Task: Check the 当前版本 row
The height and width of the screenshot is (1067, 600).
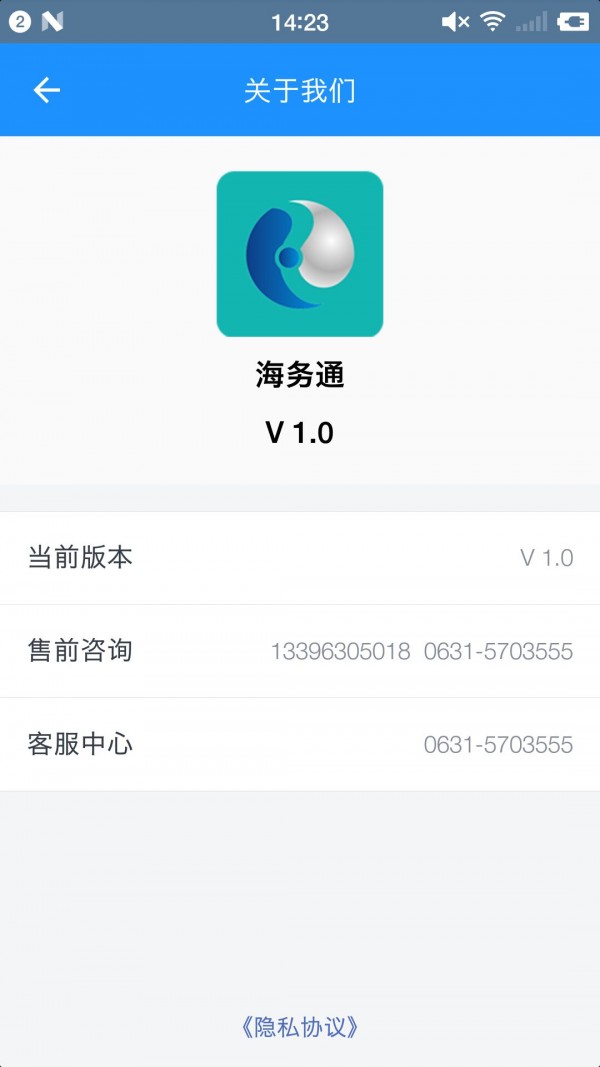Action: click(300, 558)
